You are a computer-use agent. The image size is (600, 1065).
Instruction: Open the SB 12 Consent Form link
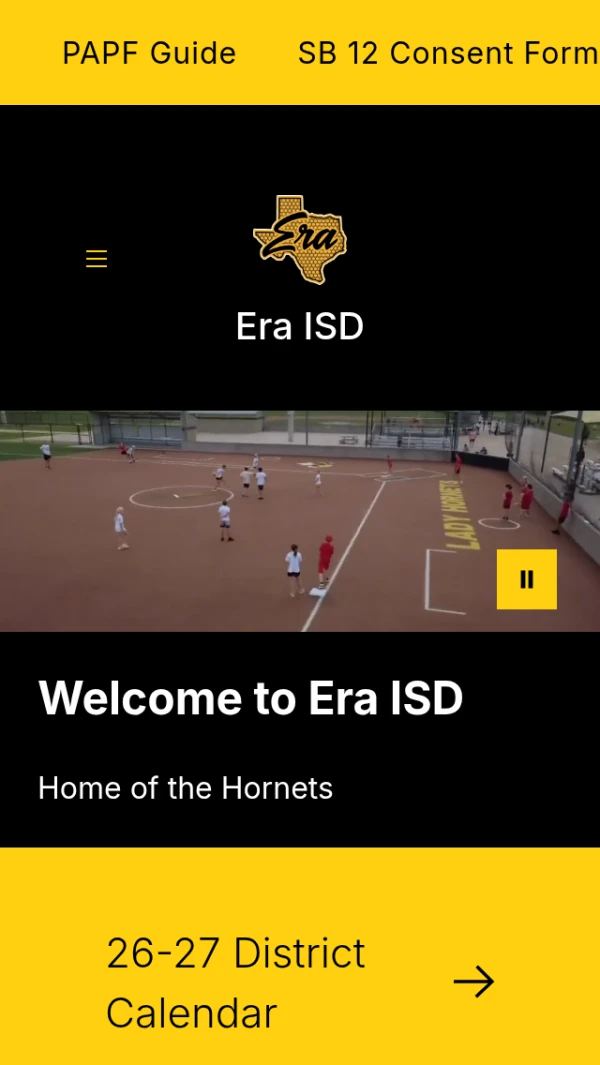(x=448, y=53)
